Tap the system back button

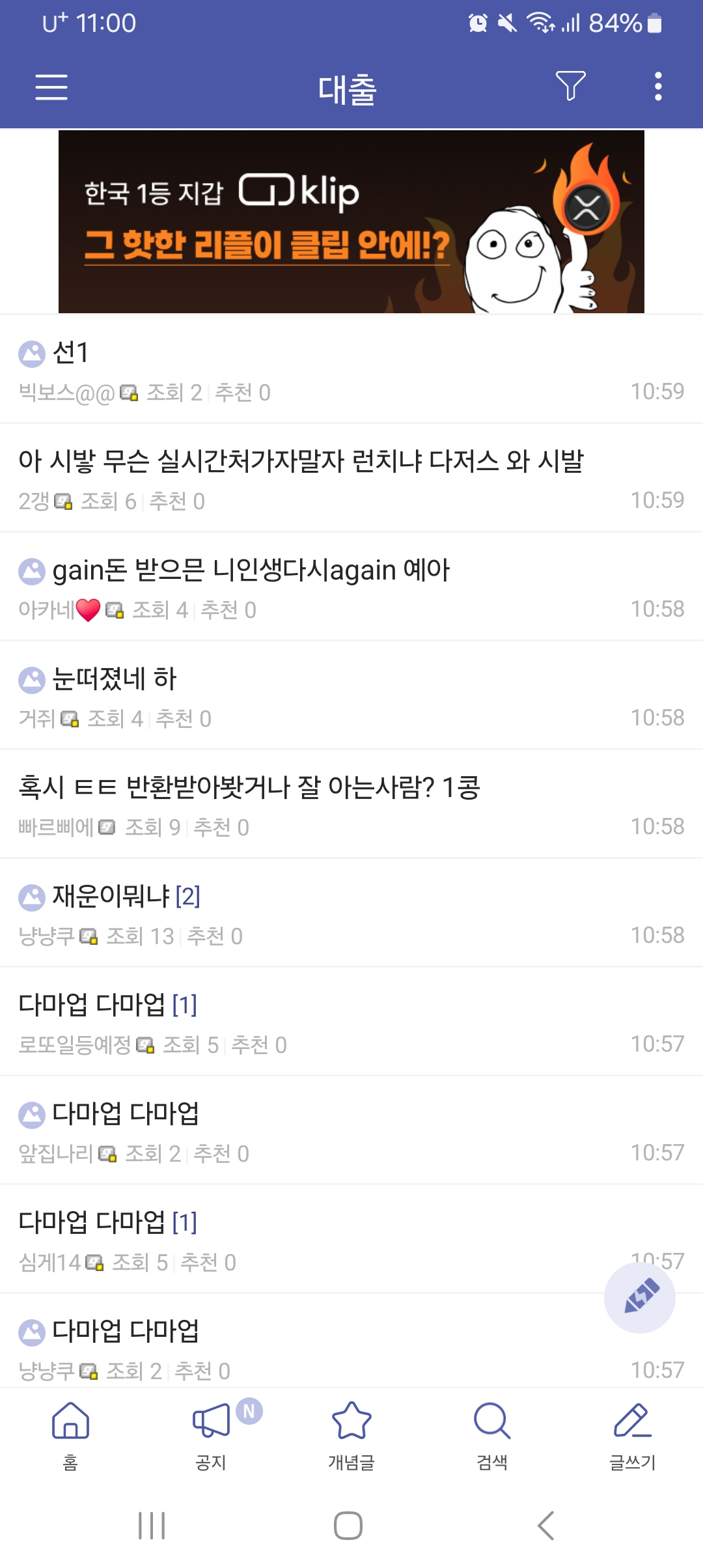(545, 1525)
